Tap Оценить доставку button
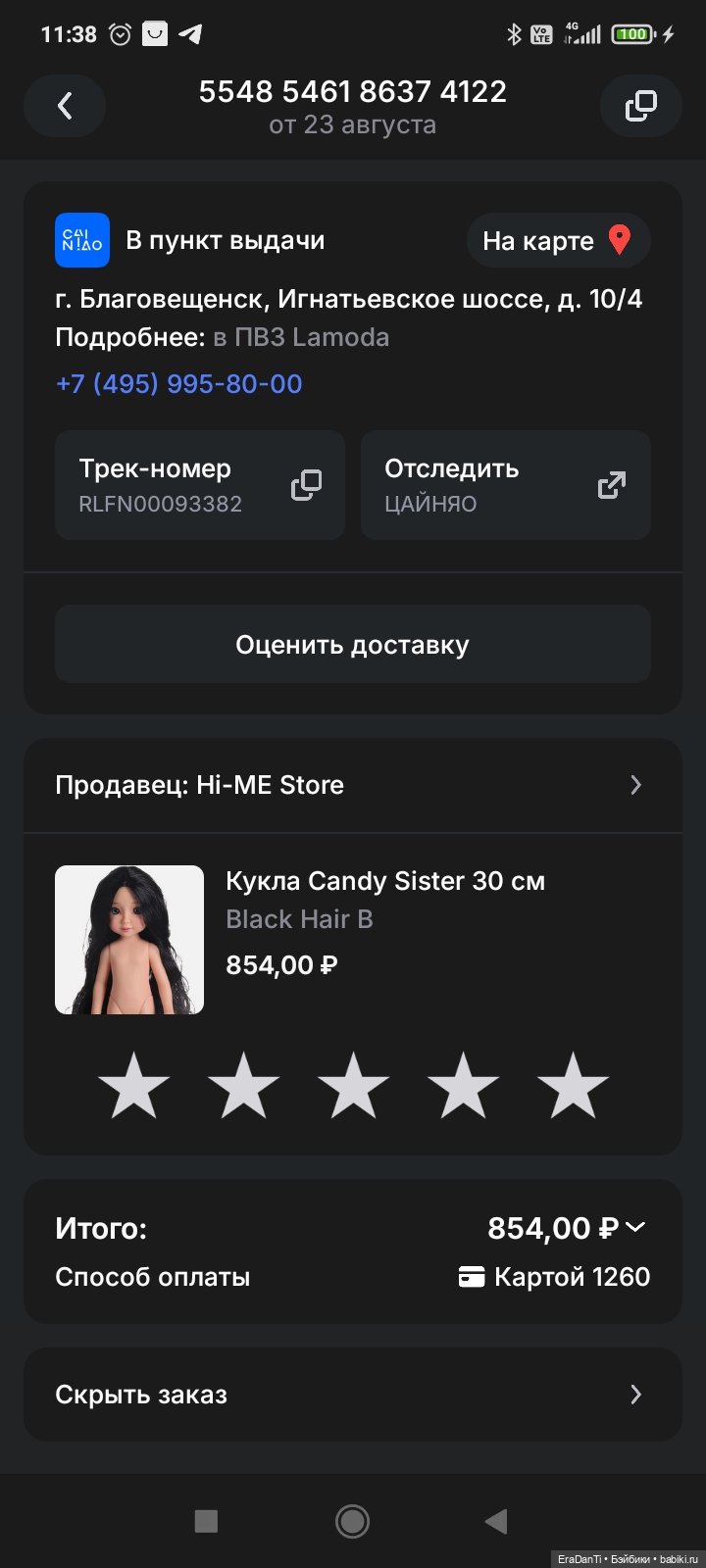 (353, 645)
